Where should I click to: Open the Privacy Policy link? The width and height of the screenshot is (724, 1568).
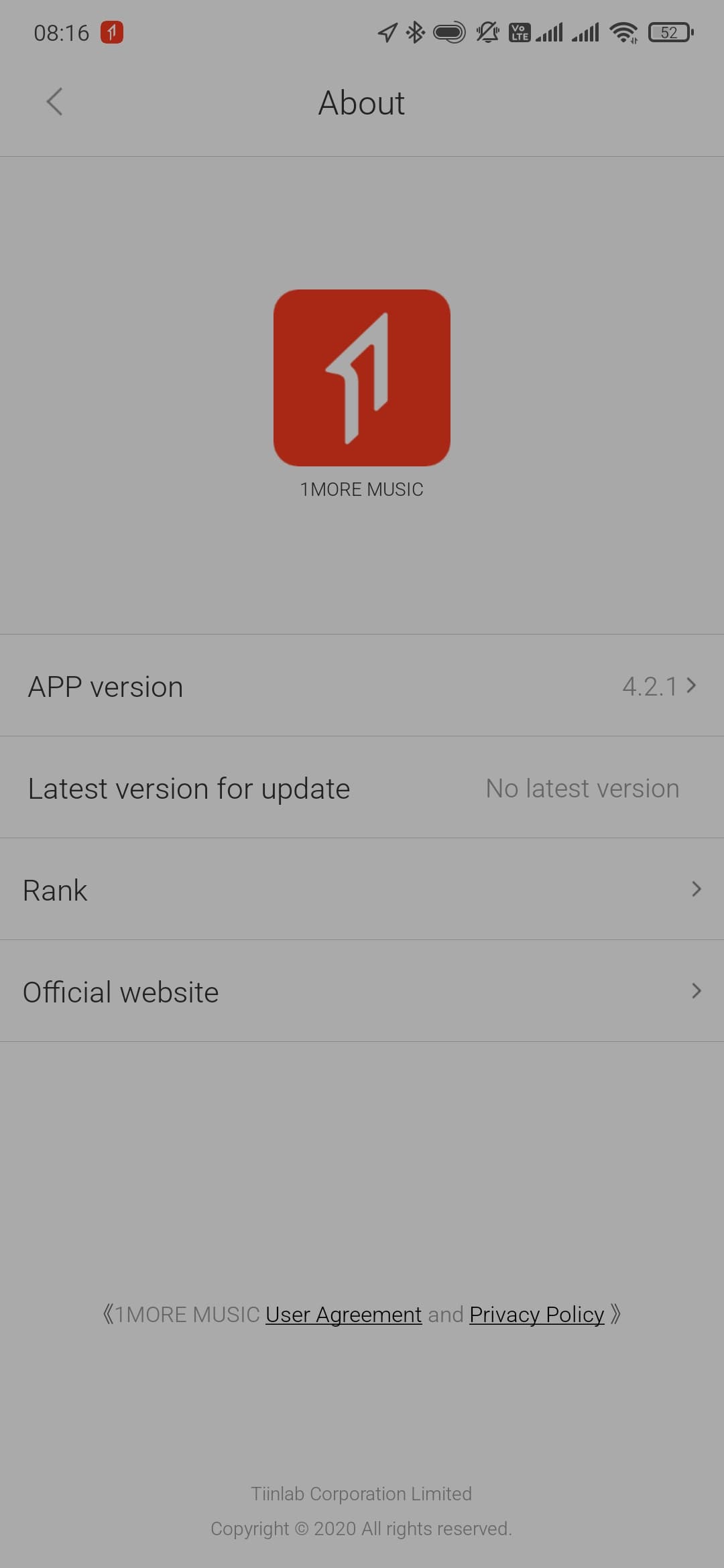[x=536, y=1315]
